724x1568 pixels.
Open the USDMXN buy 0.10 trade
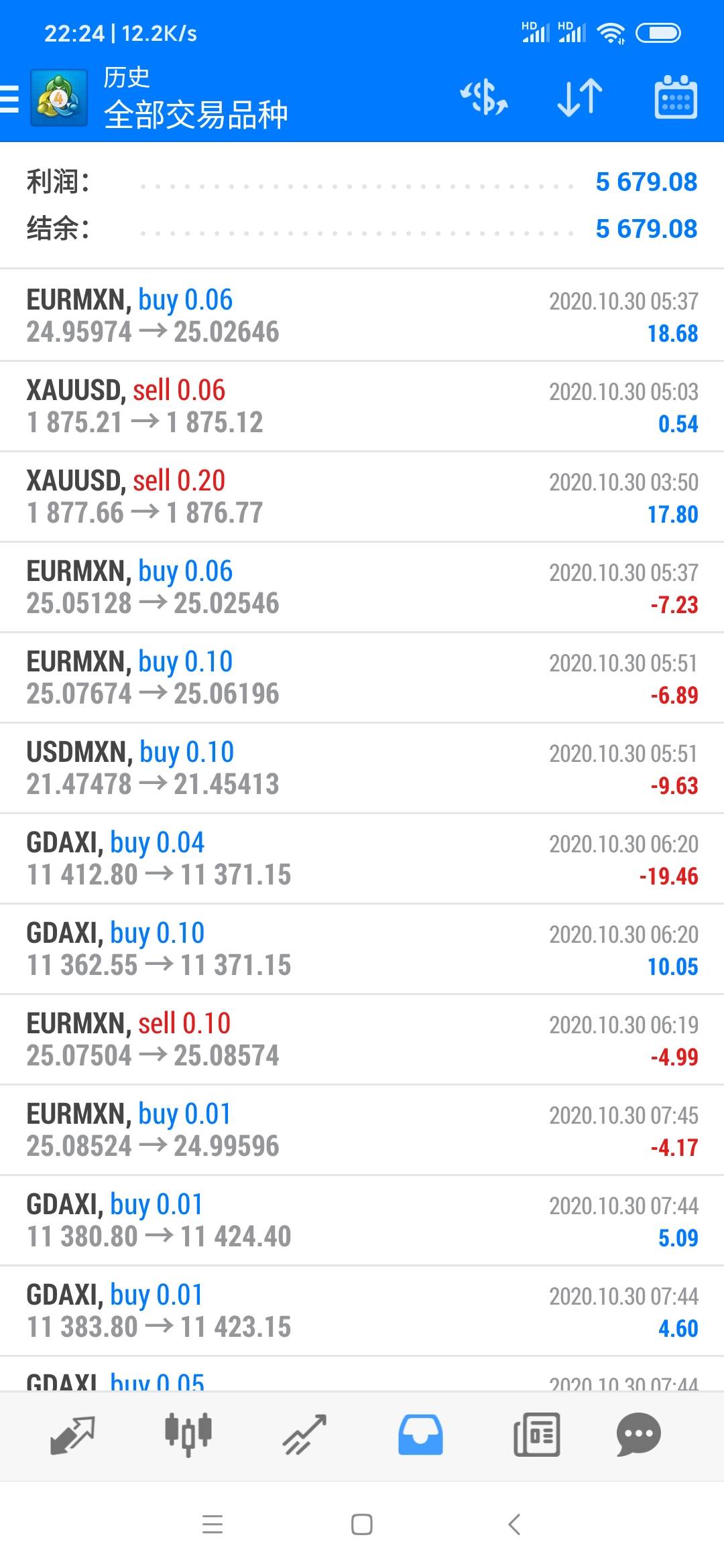362,768
